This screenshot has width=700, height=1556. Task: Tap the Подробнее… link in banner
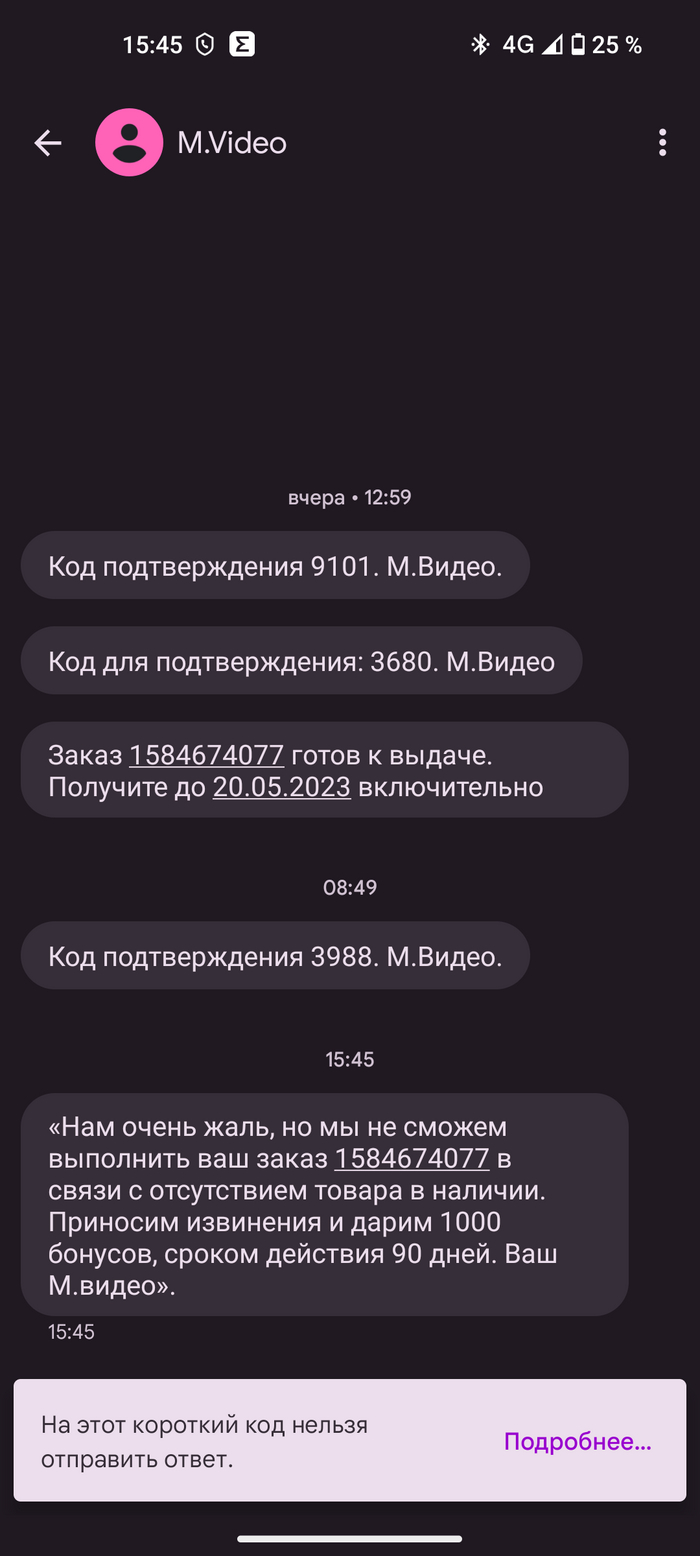click(577, 1441)
